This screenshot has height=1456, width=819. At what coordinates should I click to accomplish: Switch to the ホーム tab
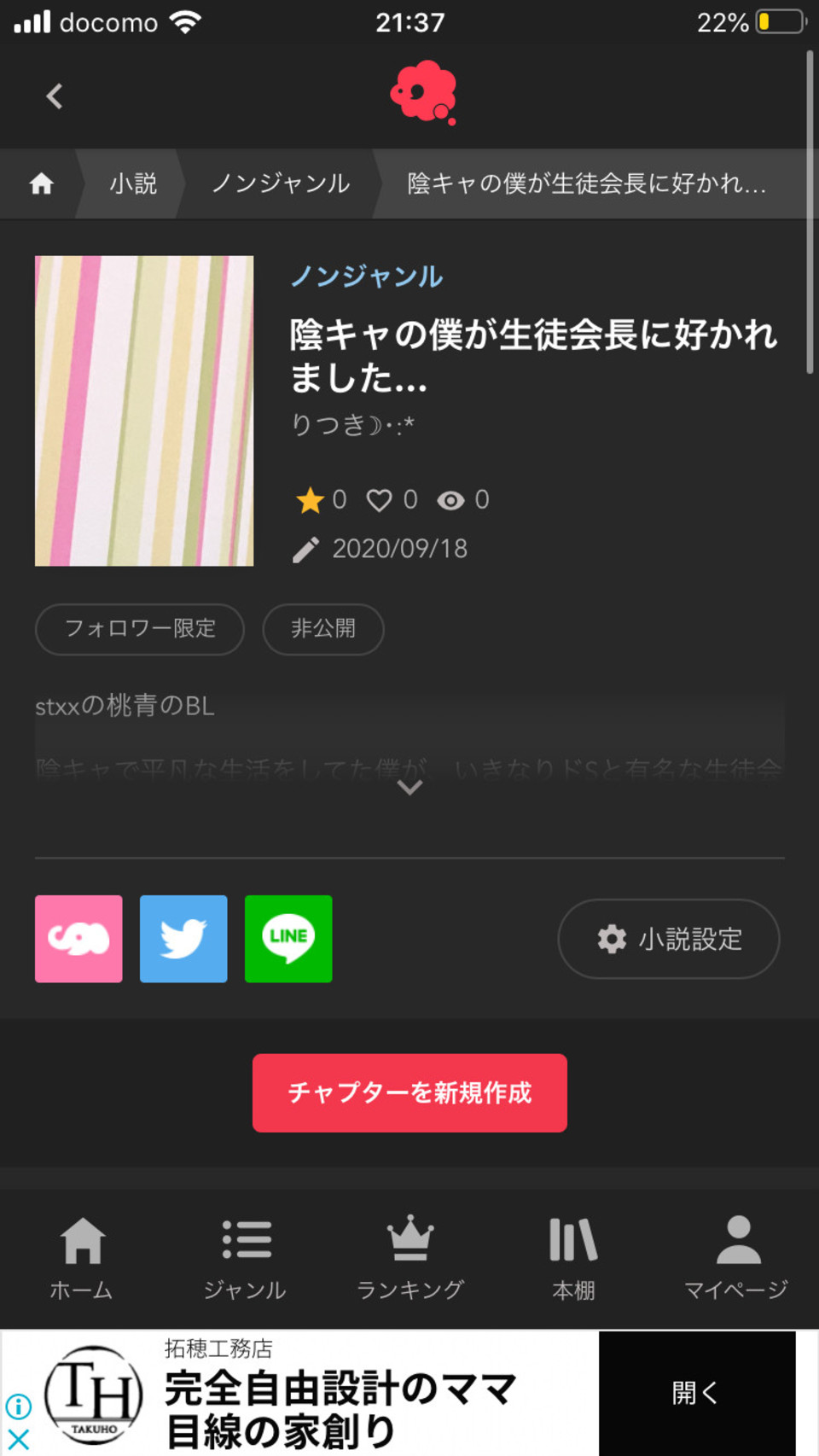click(82, 1258)
